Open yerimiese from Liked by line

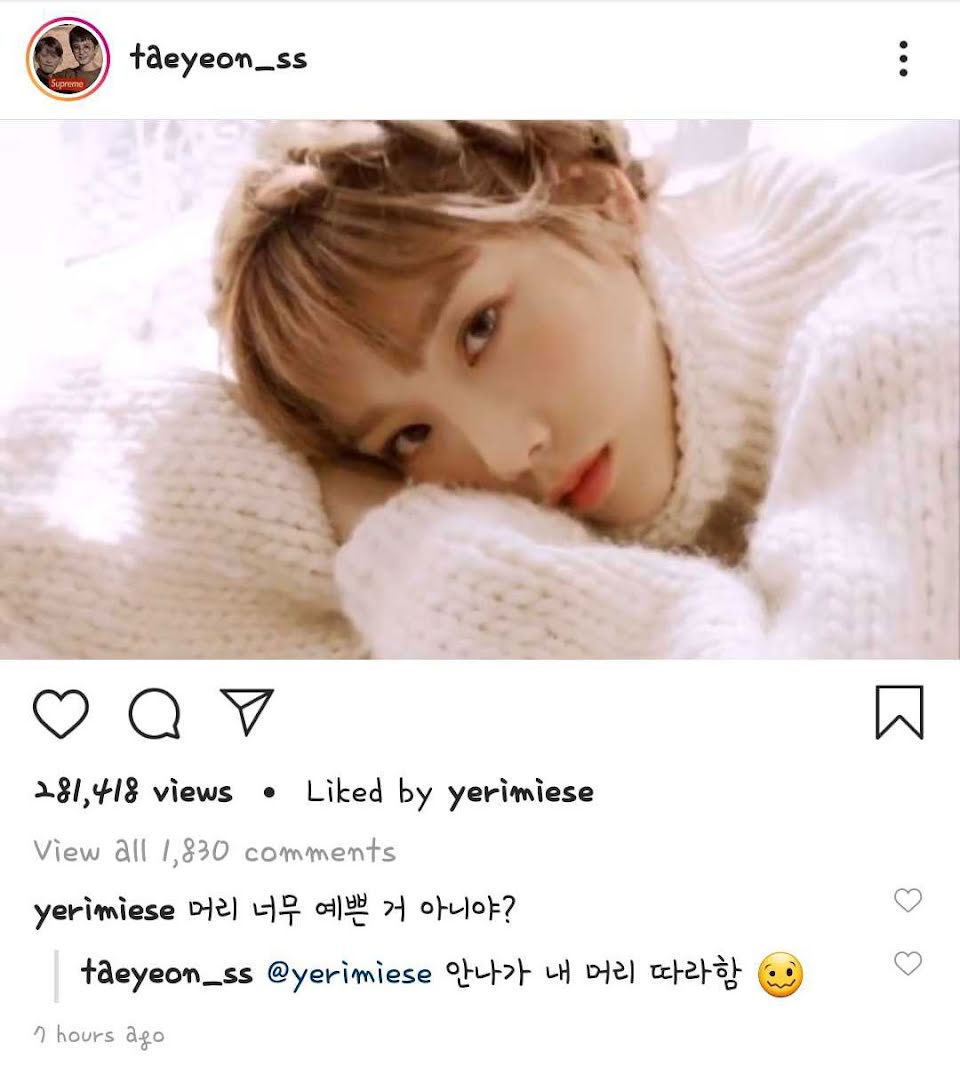pyautogui.click(x=520, y=793)
